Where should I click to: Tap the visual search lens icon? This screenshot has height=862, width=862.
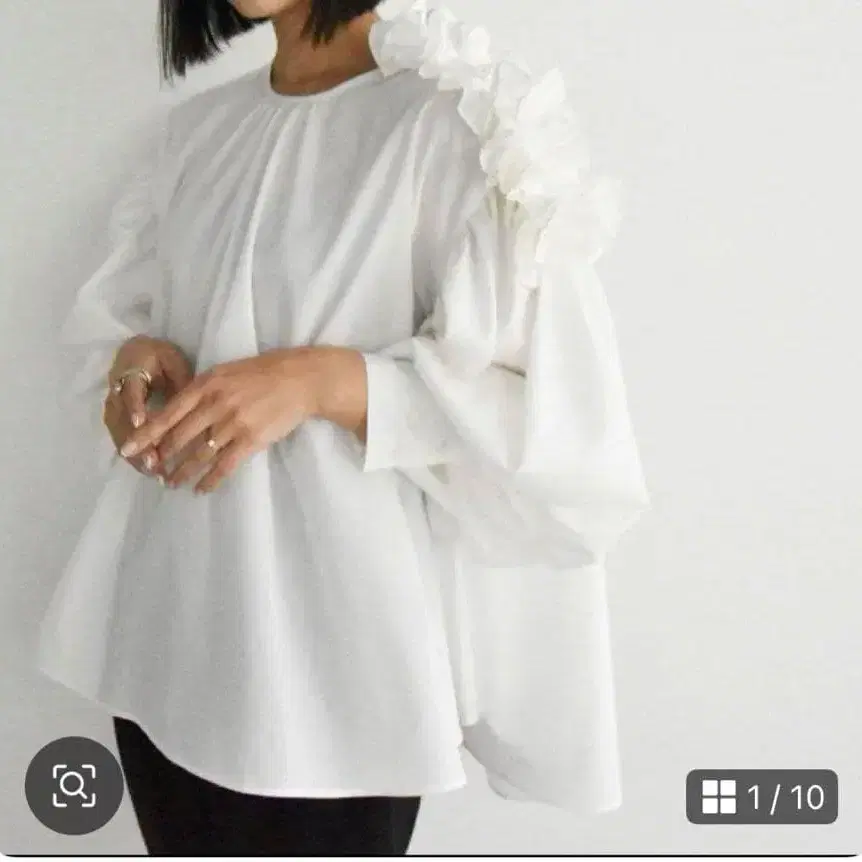[x=74, y=786]
